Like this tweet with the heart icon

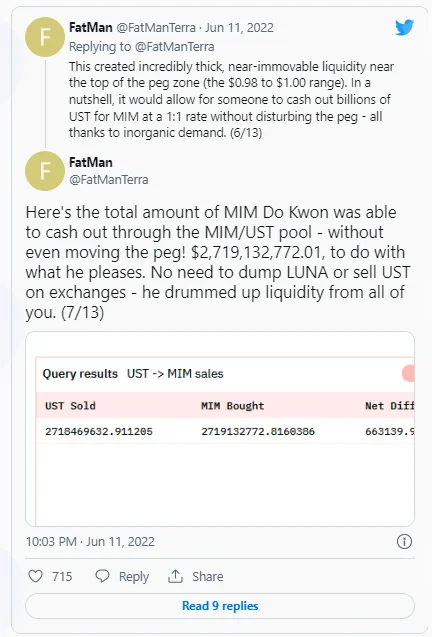tap(36, 576)
